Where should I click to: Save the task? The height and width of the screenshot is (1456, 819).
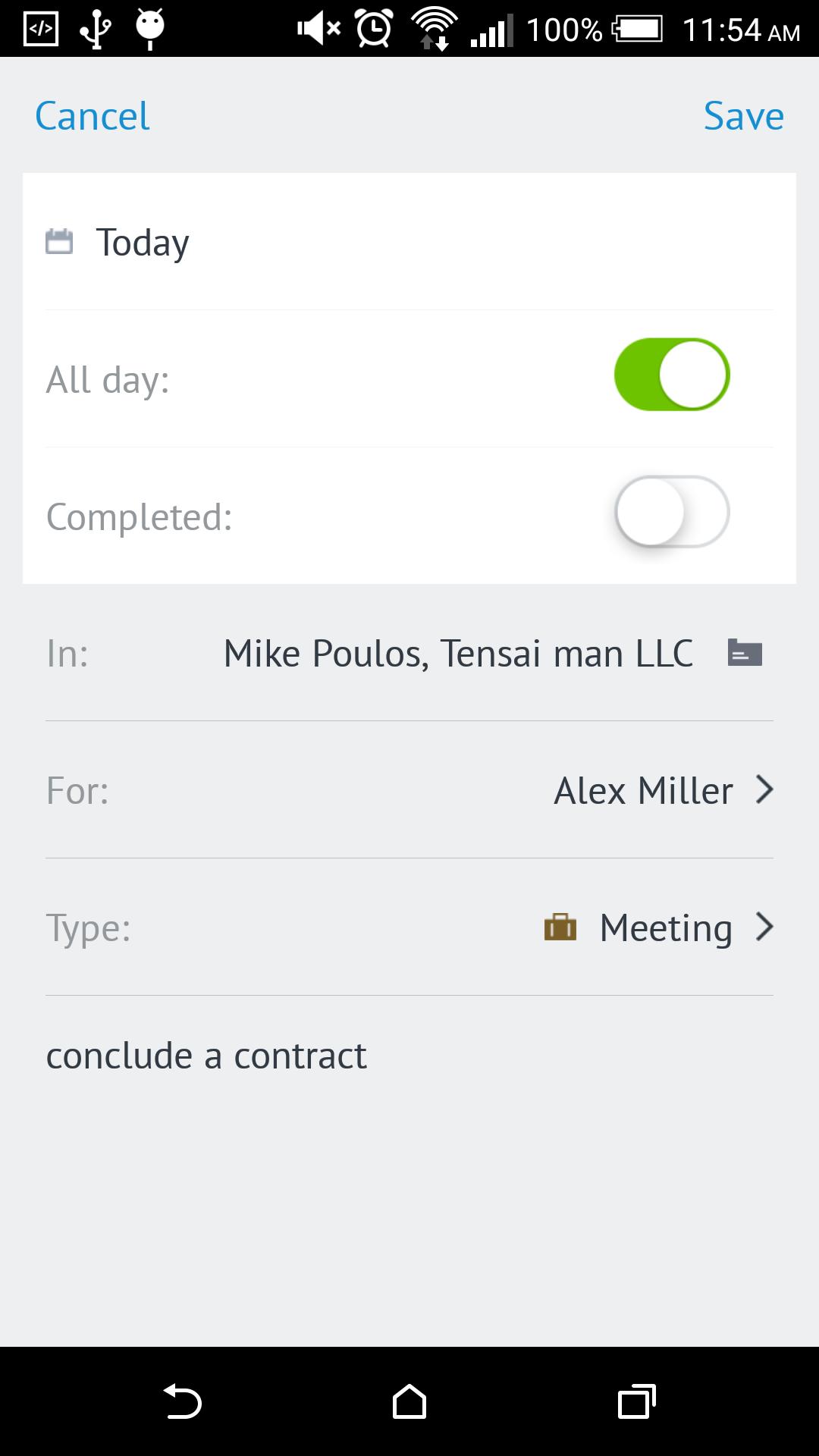743,116
